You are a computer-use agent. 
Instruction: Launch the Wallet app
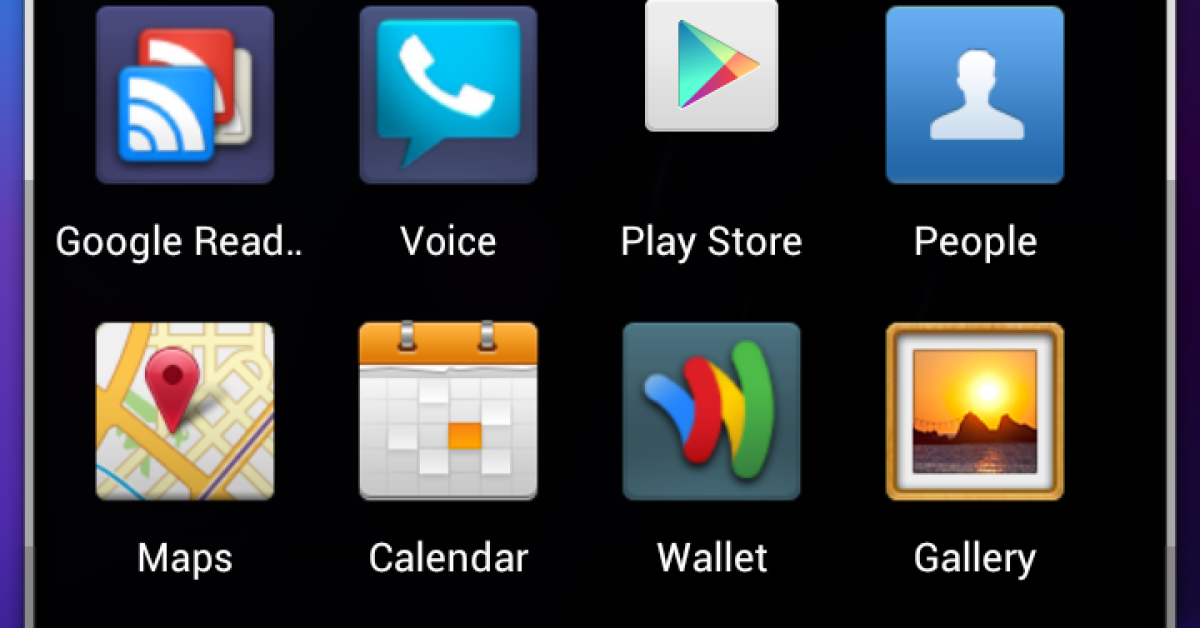(711, 411)
